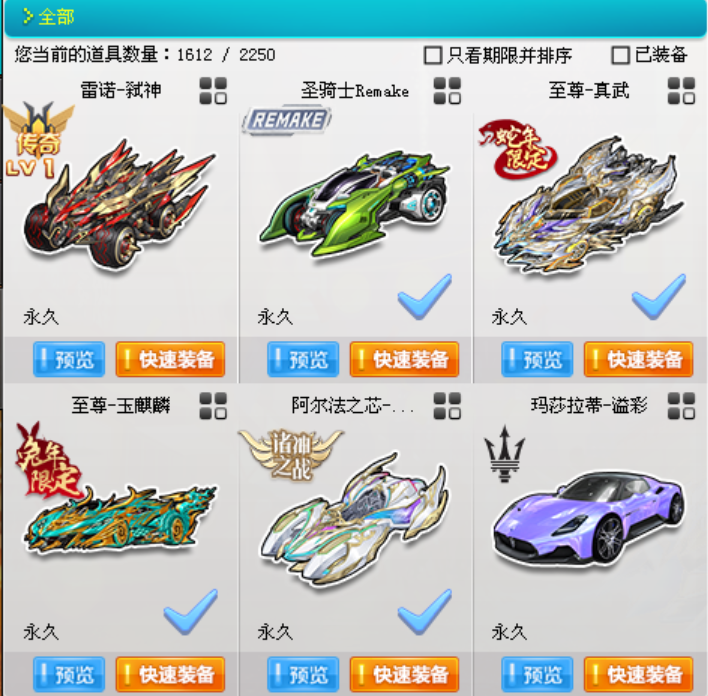Quick equip 玛莎拉蒂-溢彩
This screenshot has height=696, width=708.
coord(638,675)
